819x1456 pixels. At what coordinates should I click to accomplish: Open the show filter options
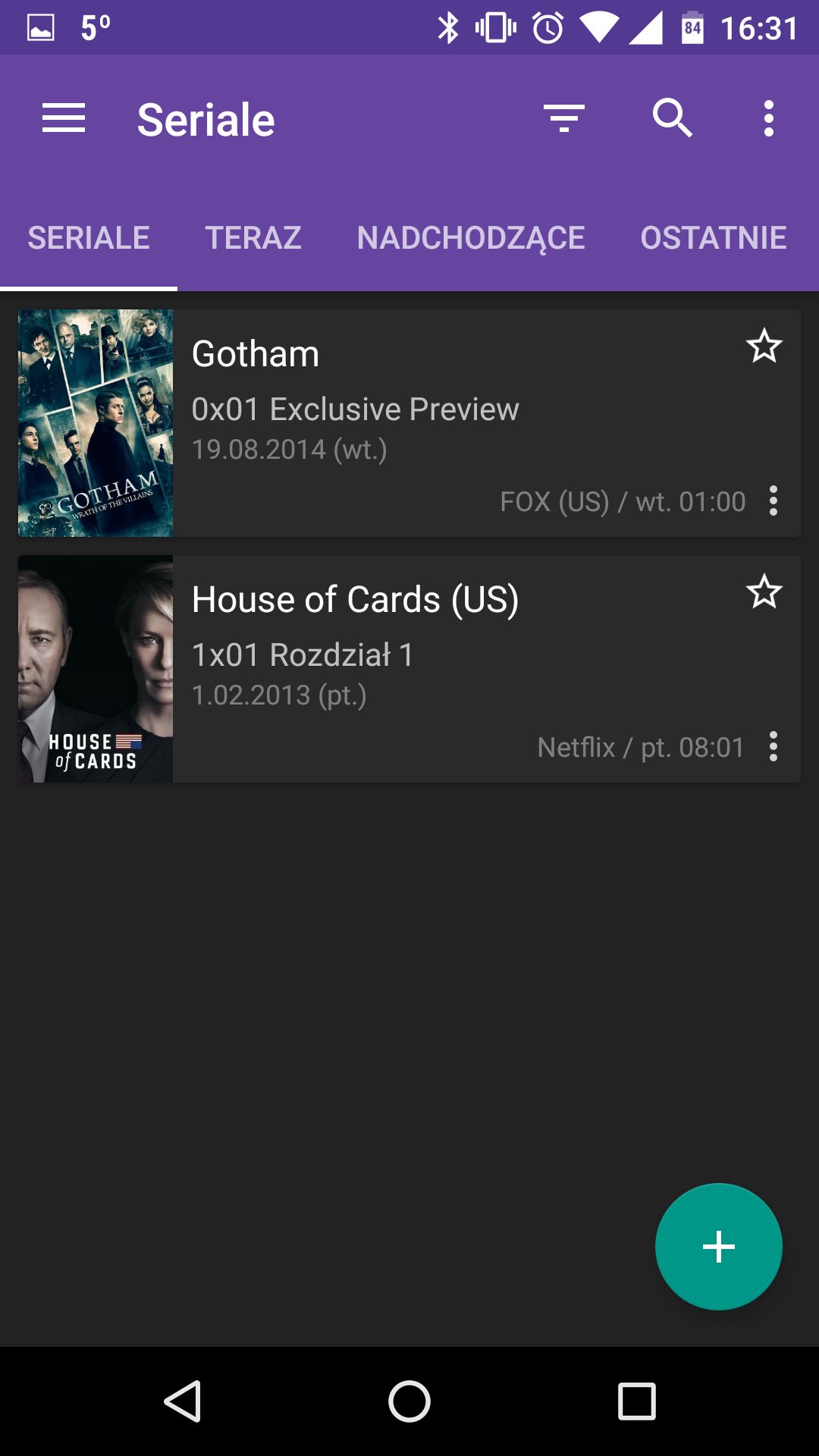(x=564, y=119)
